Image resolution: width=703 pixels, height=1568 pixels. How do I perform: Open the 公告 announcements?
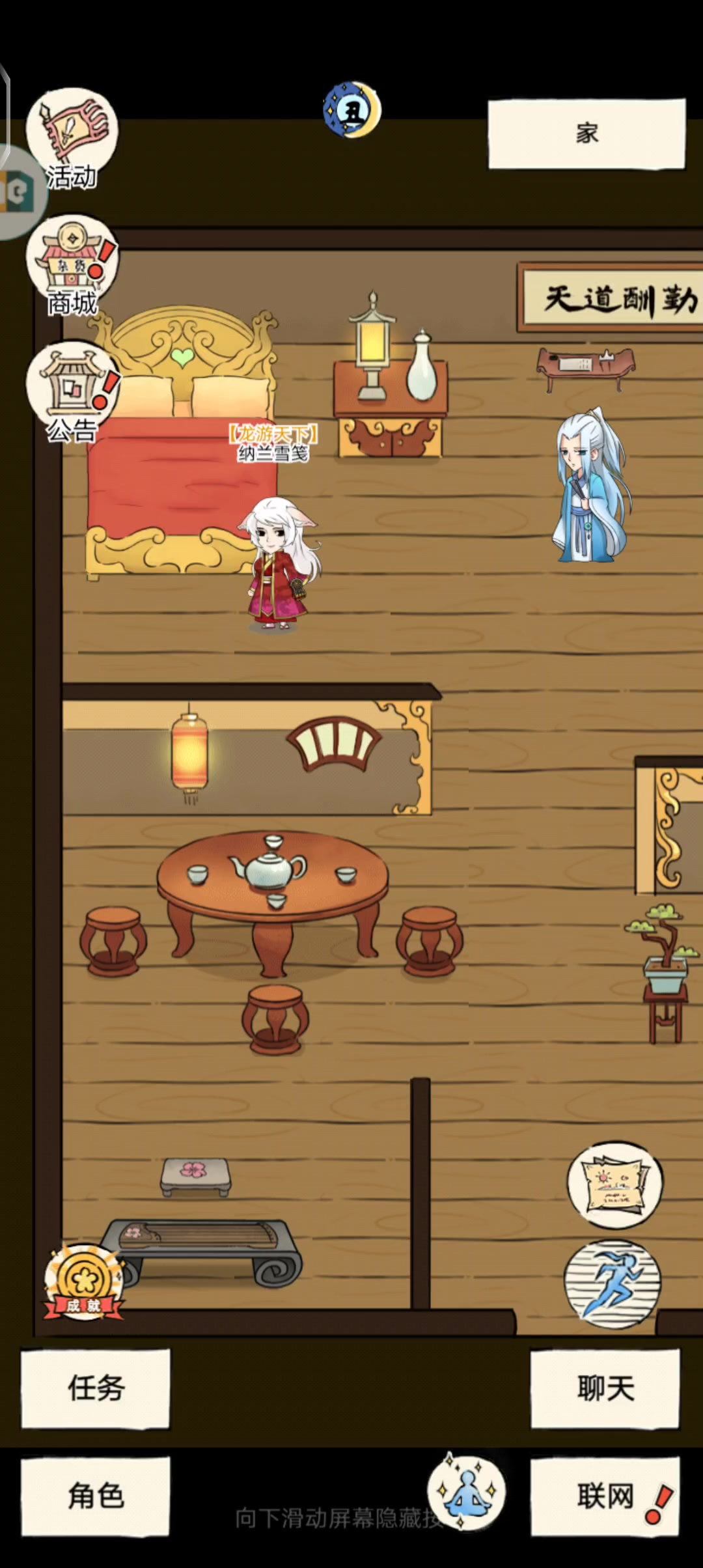coord(72,391)
